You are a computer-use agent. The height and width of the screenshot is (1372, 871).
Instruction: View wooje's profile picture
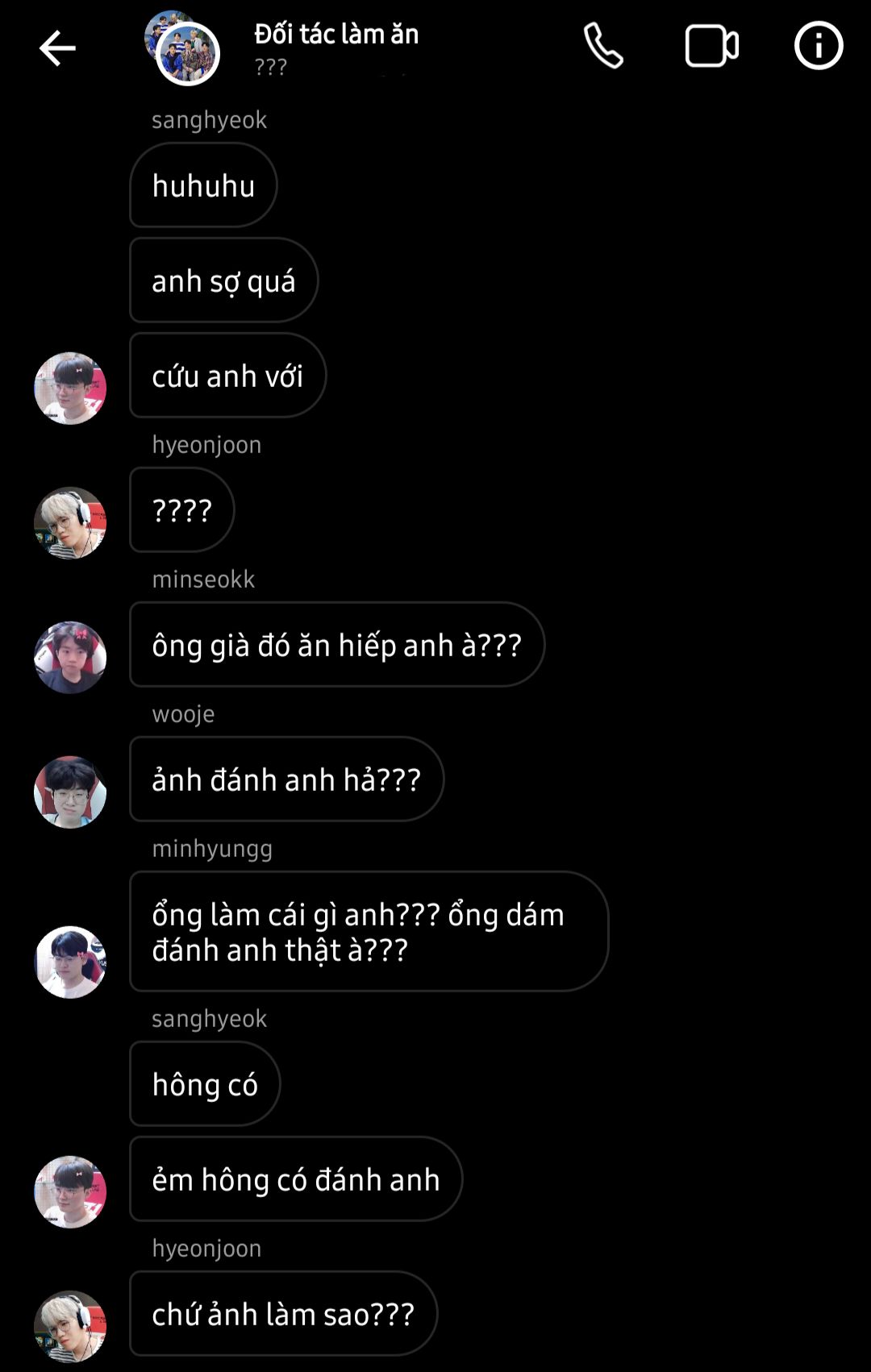coord(70,792)
